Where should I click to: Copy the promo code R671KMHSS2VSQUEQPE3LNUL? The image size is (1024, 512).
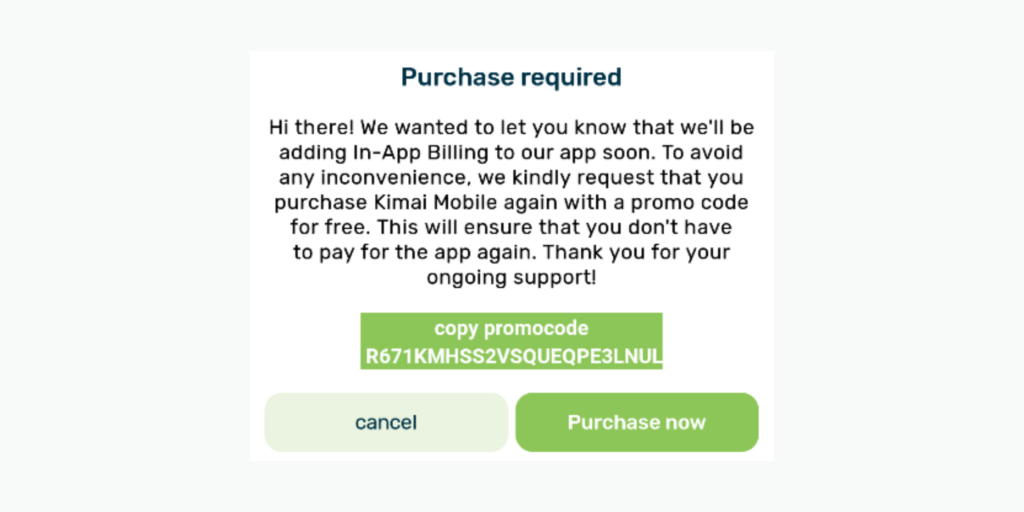[511, 342]
